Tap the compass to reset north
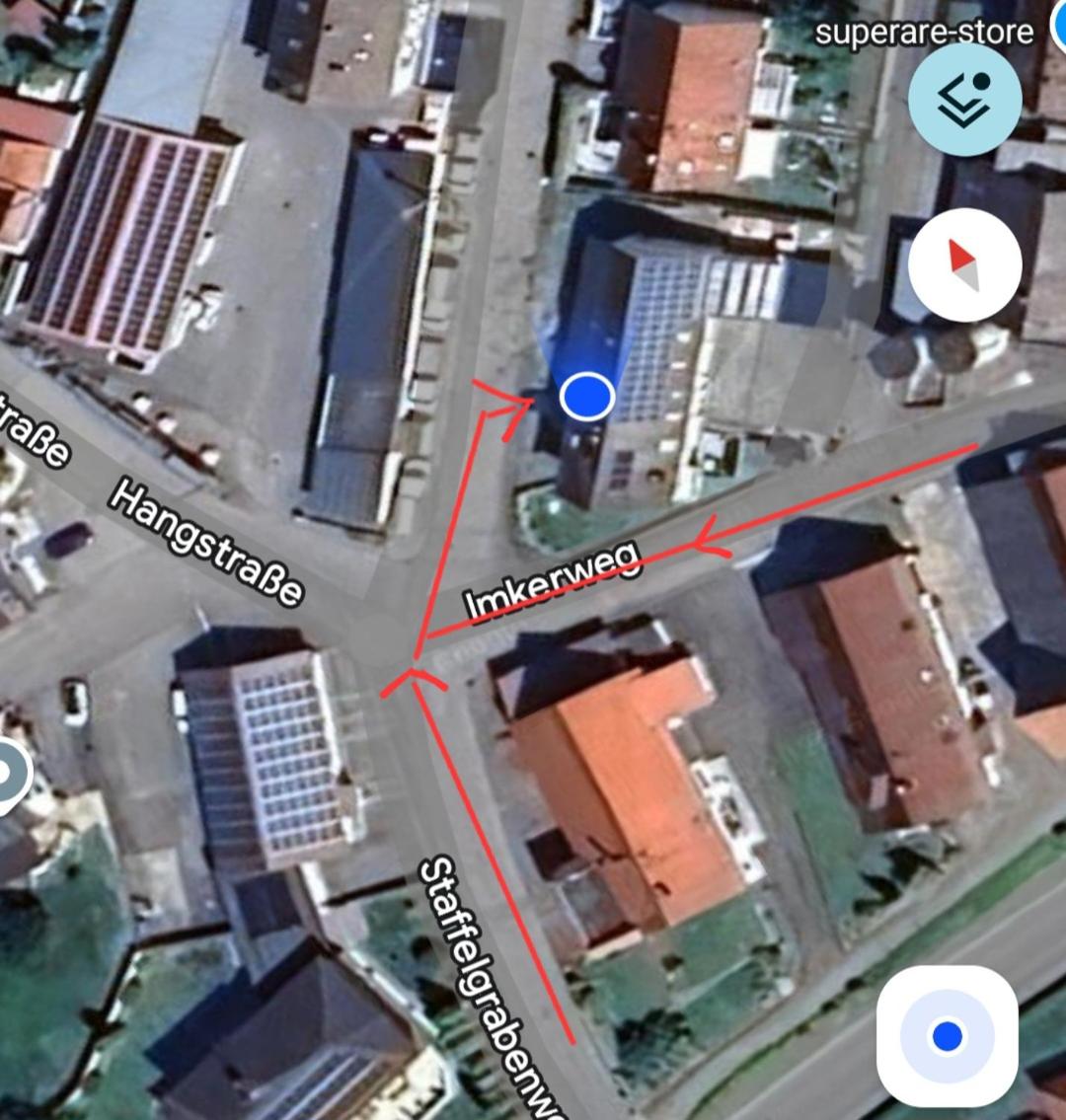The width and height of the screenshot is (1066, 1120). pyautogui.click(x=963, y=264)
